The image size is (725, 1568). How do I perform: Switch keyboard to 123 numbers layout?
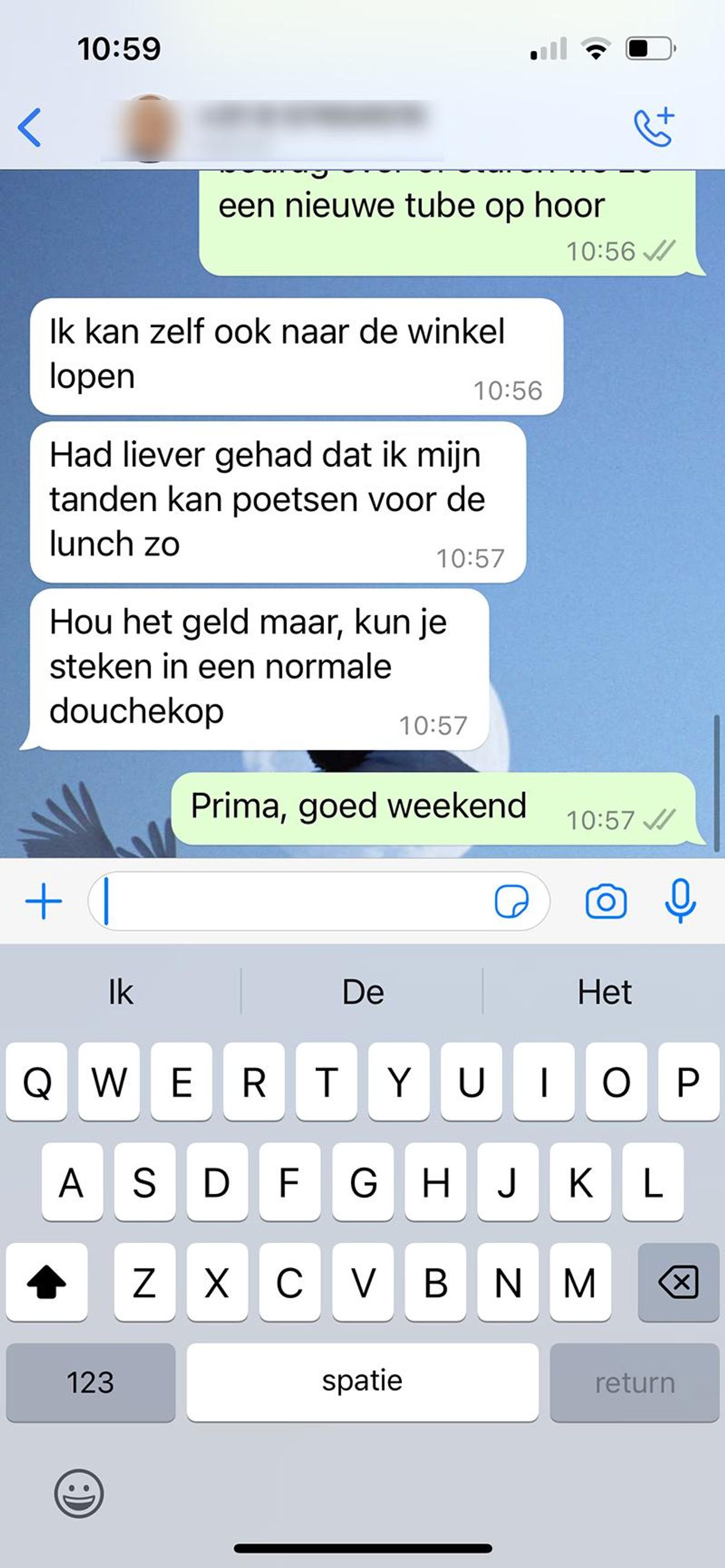[90, 1382]
